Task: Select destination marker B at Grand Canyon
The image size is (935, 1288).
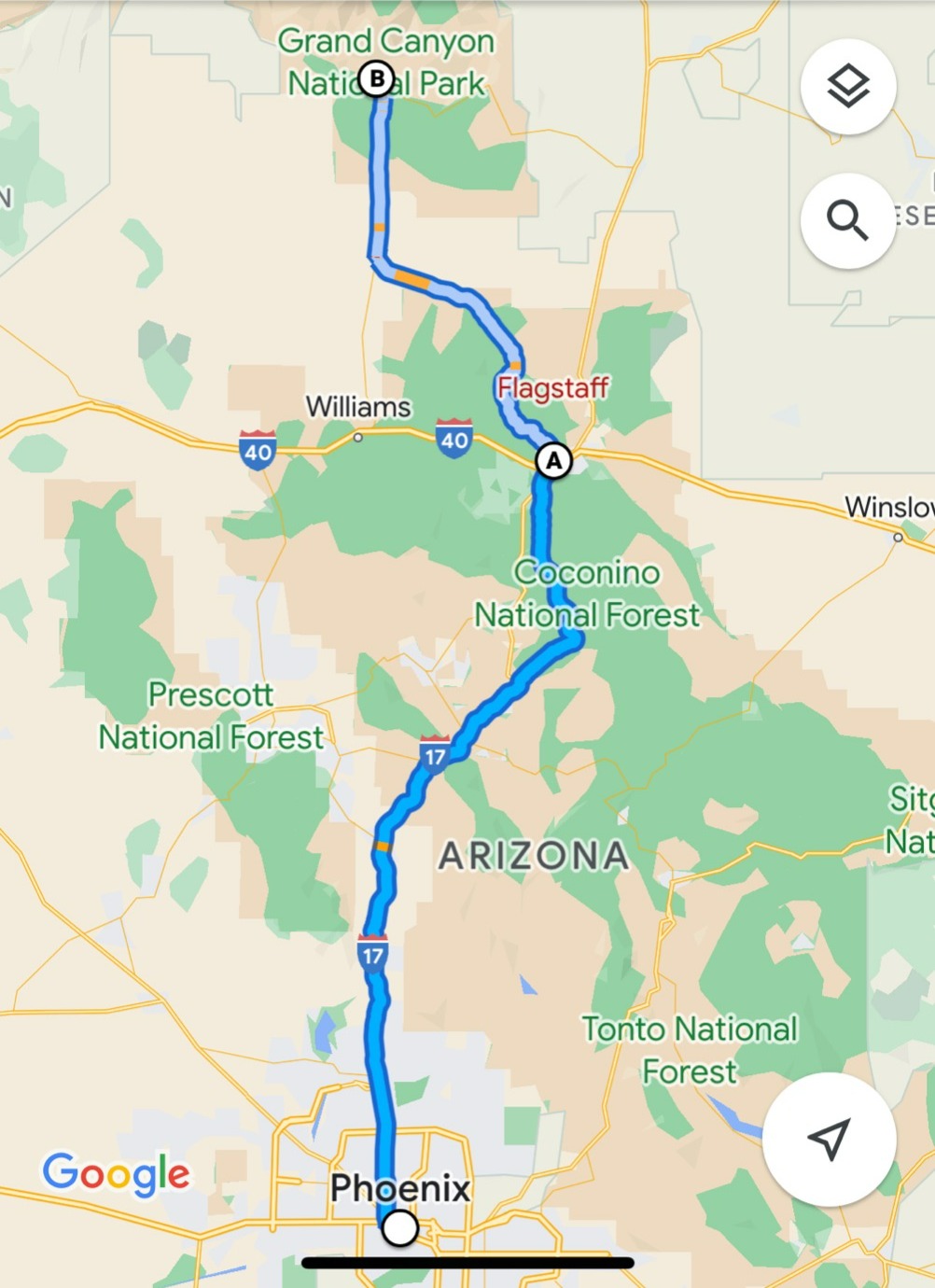Action: pos(377,78)
